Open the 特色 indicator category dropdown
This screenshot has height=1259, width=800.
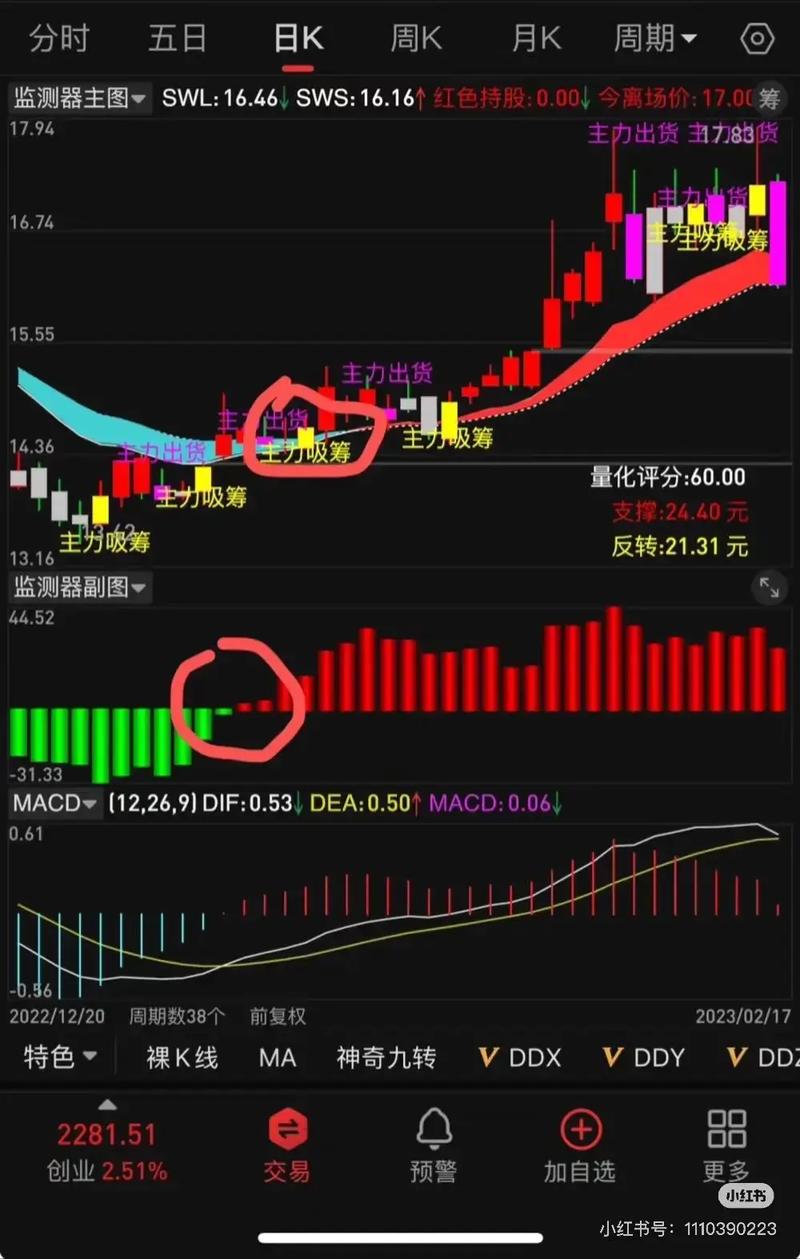point(60,1057)
